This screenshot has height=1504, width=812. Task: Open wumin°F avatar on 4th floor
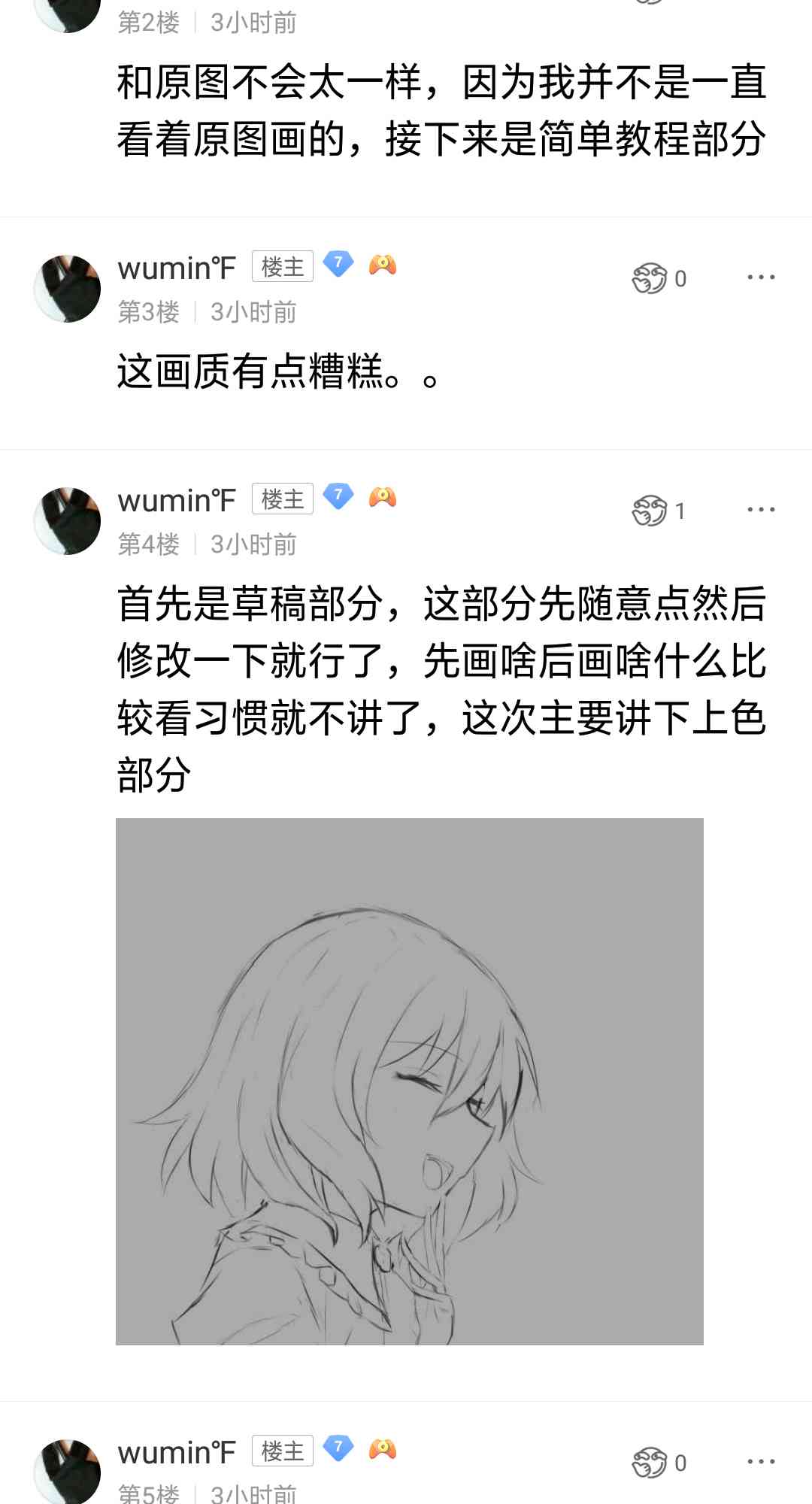coord(68,521)
